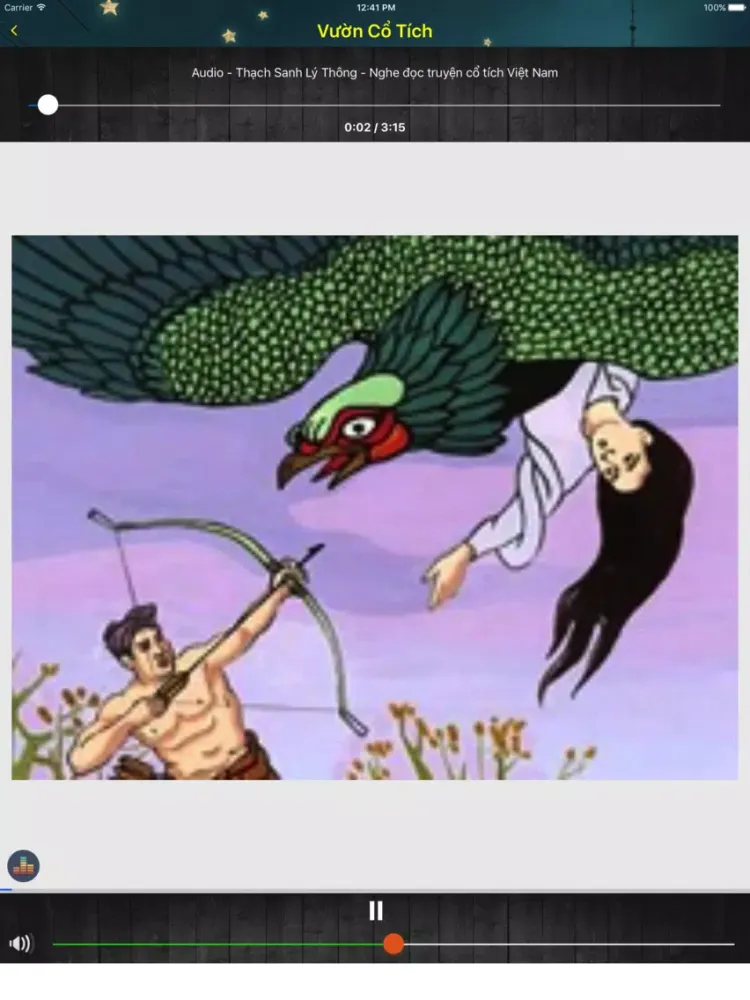The image size is (750, 1000).
Task: Open the round equalizer icon
Action: click(x=23, y=865)
